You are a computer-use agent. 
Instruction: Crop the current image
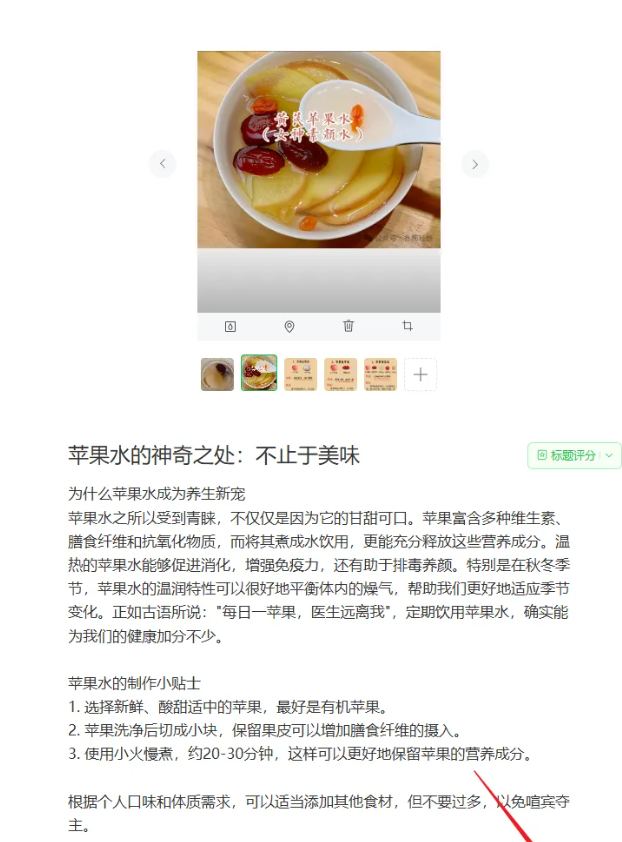pos(407,327)
